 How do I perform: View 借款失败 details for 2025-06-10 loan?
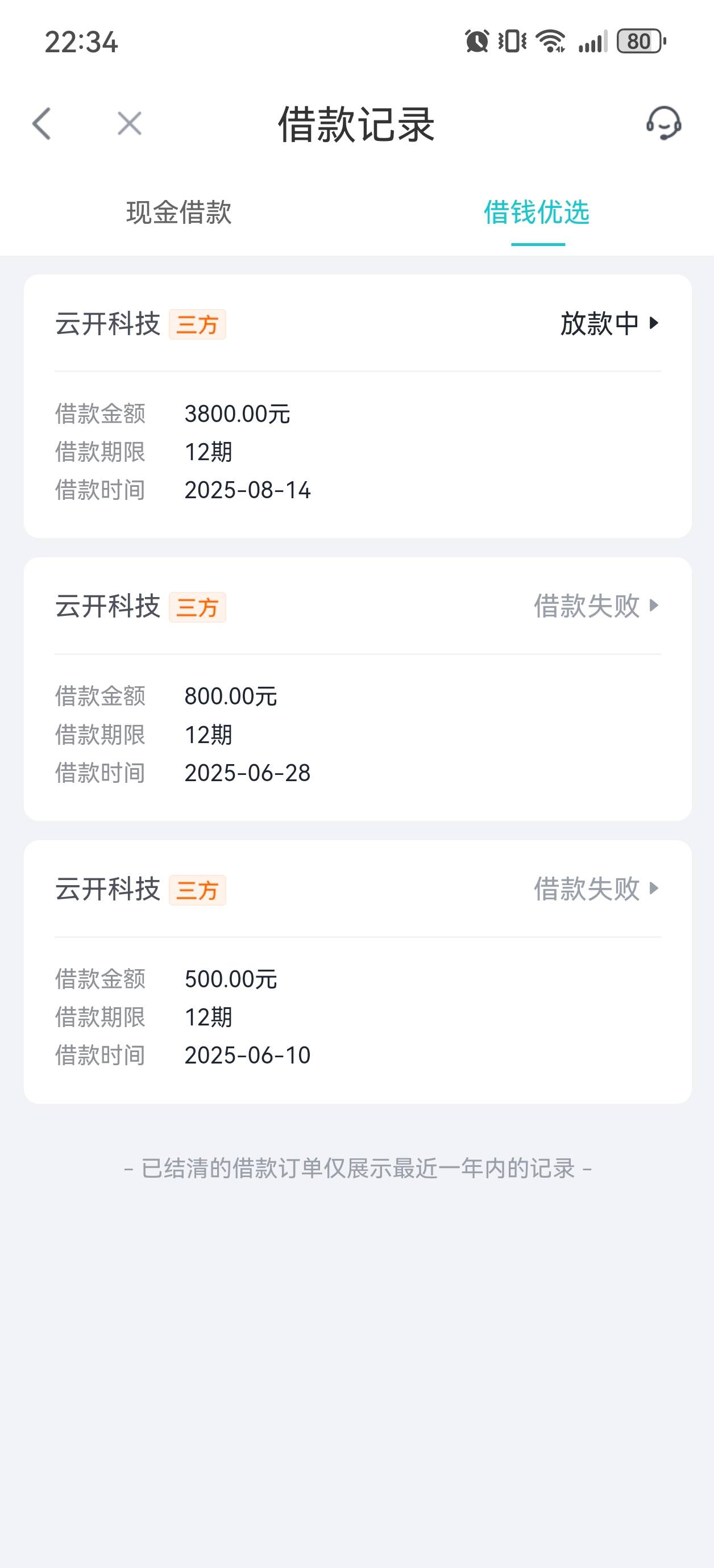pos(596,889)
